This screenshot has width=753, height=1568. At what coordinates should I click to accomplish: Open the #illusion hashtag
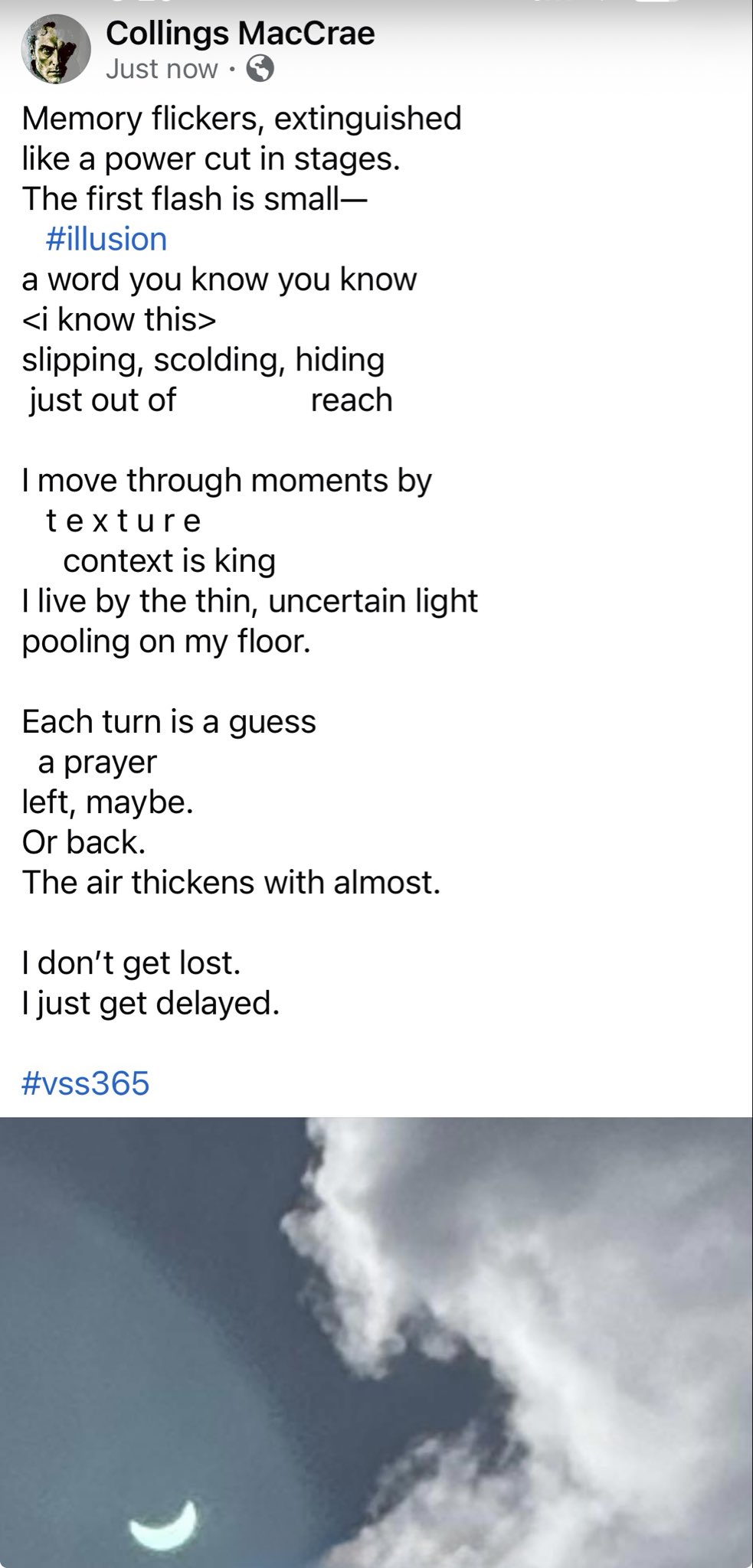point(106,239)
